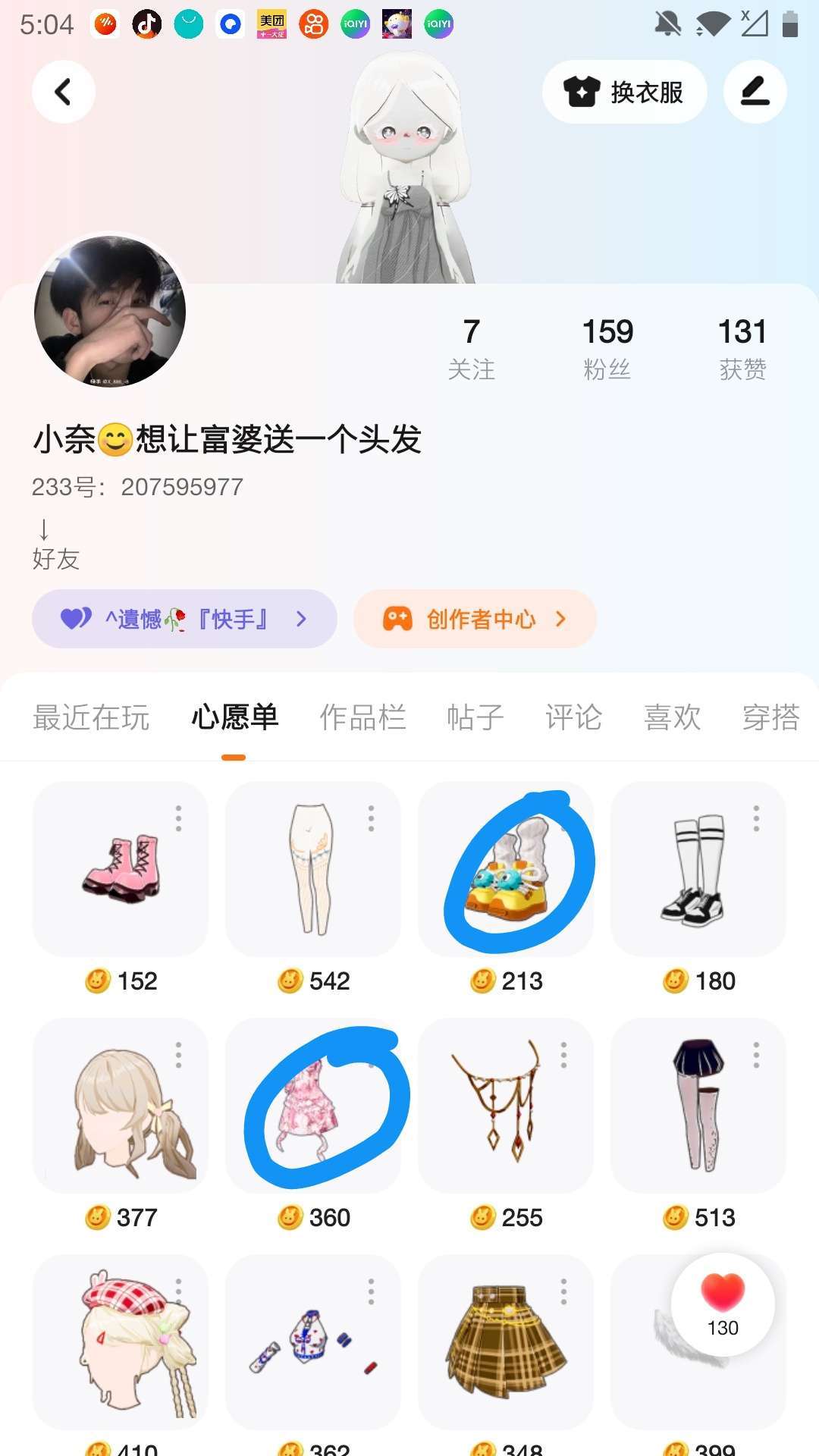Open options menu for the 255 necklace item
The image size is (819, 1456).
coord(563,1055)
